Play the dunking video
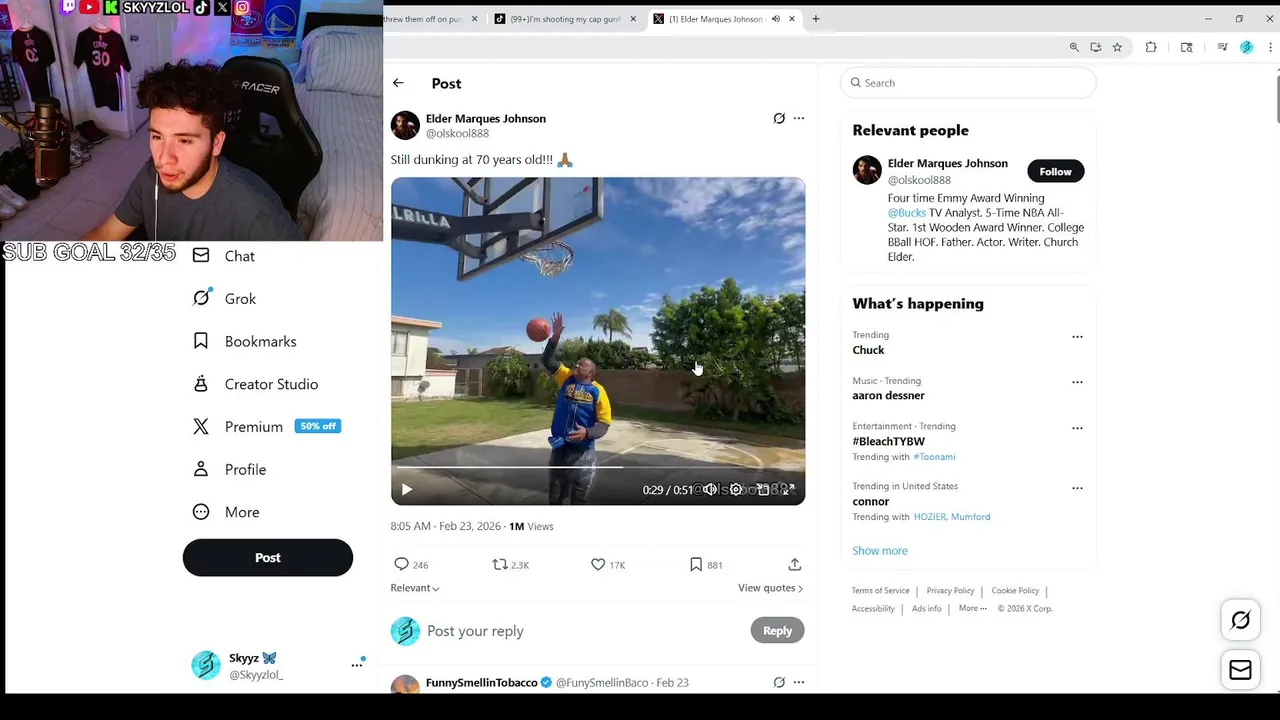1280x720 pixels. pos(406,489)
